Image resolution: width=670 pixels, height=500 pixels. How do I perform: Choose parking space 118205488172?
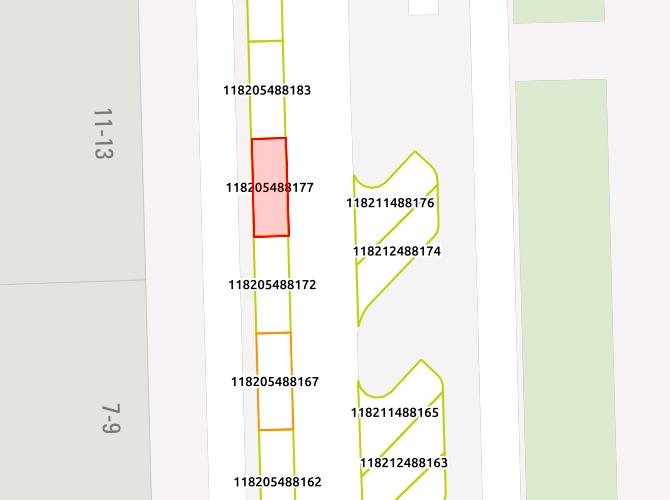(x=272, y=284)
